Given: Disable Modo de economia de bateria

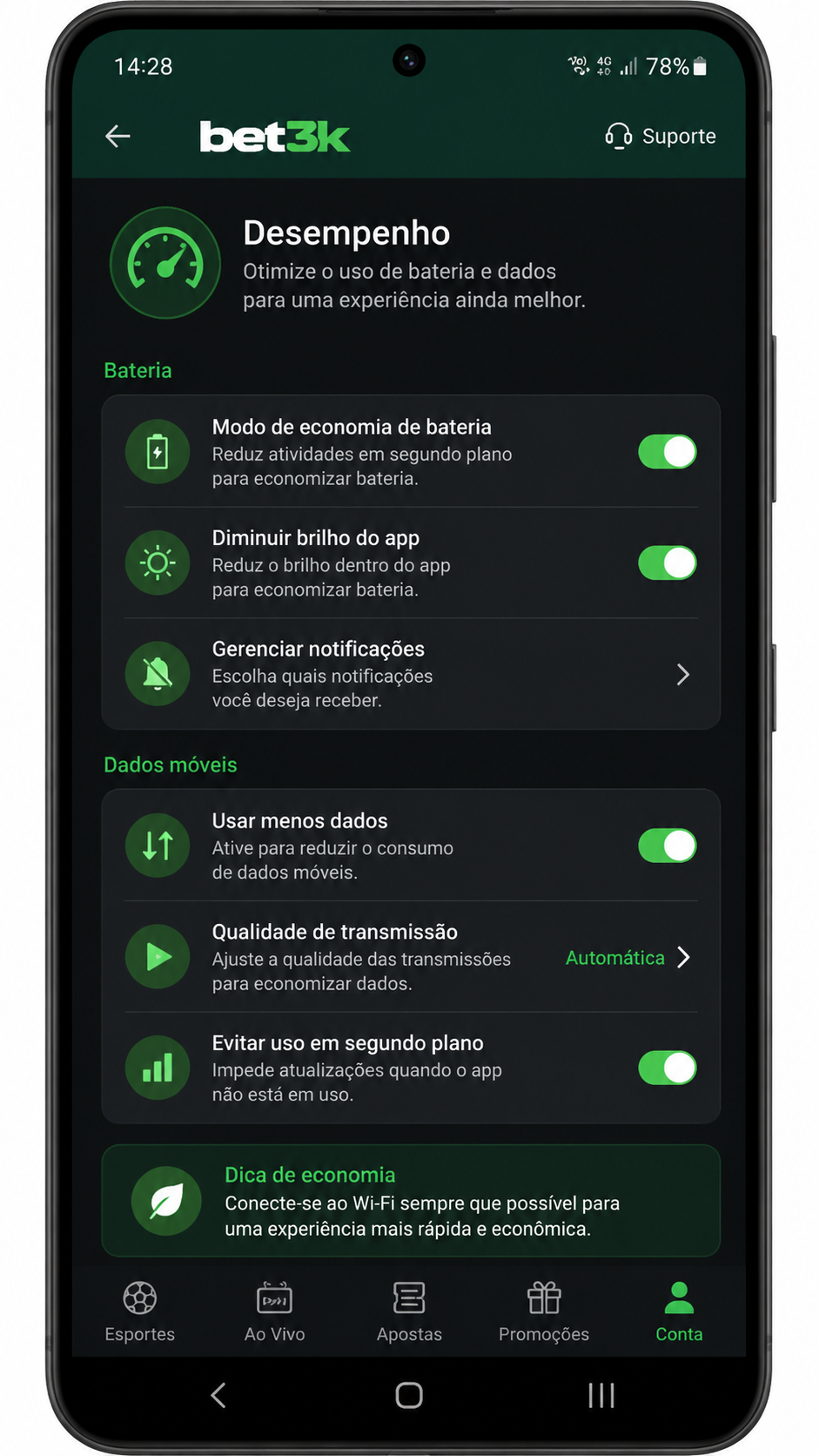Looking at the screenshot, I should point(668,452).
